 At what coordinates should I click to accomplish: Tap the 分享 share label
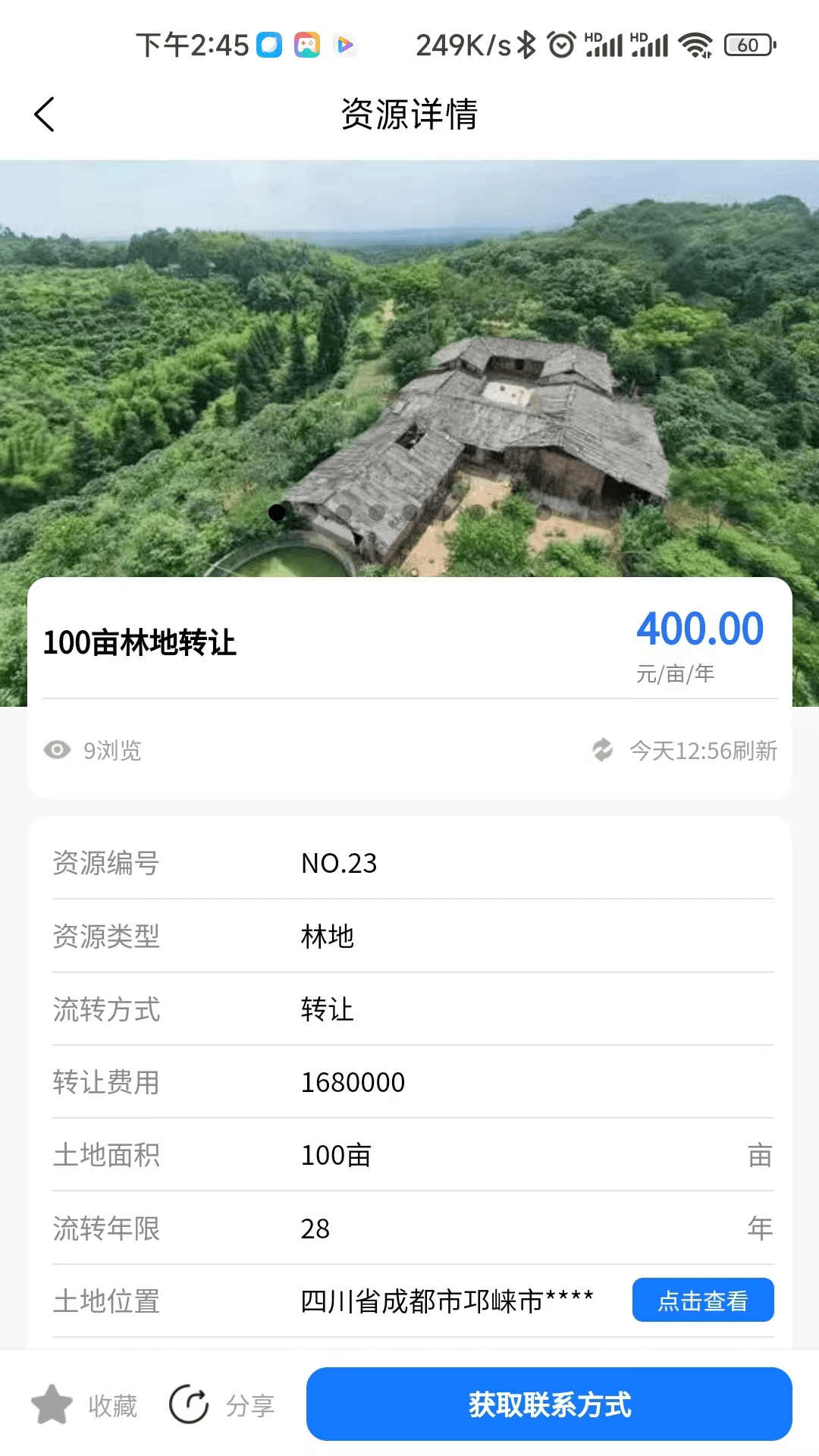pos(250,1404)
